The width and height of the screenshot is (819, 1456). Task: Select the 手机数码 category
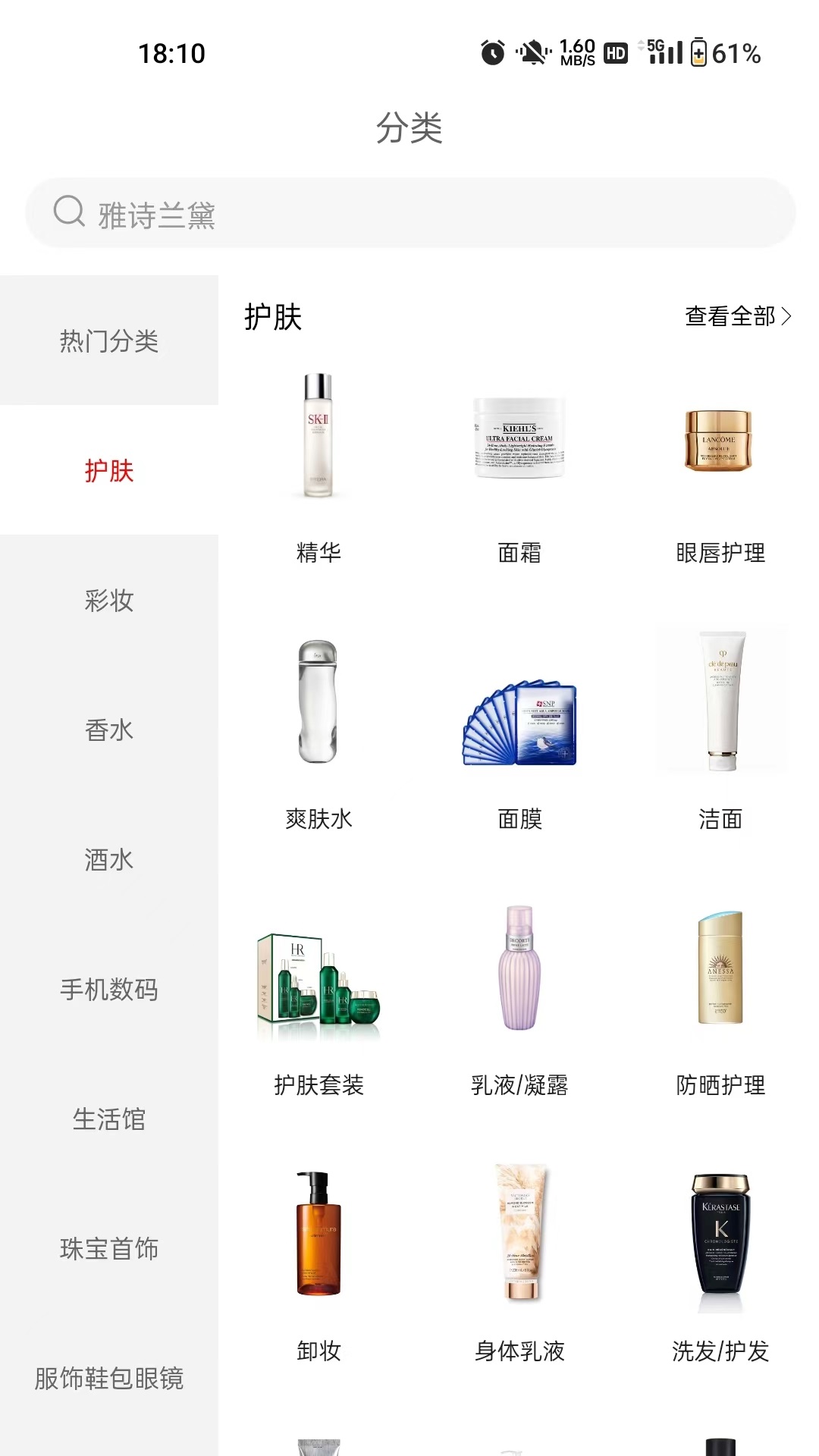click(109, 989)
